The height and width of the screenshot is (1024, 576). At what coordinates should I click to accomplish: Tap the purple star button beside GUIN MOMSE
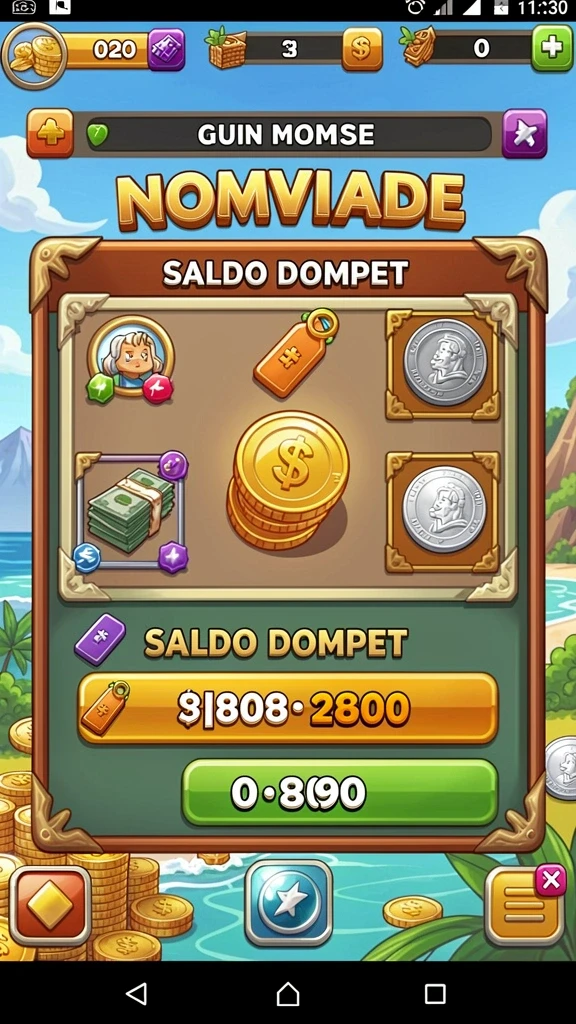[524, 133]
